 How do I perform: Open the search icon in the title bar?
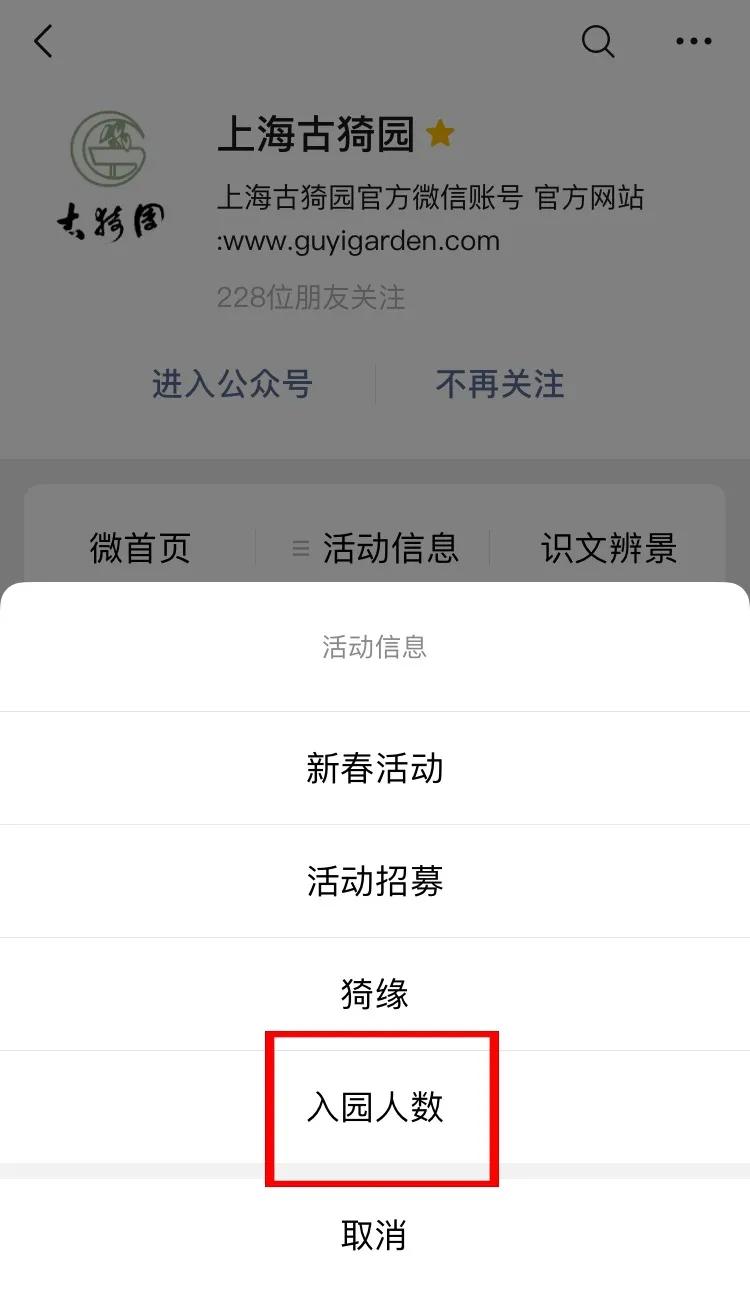598,42
